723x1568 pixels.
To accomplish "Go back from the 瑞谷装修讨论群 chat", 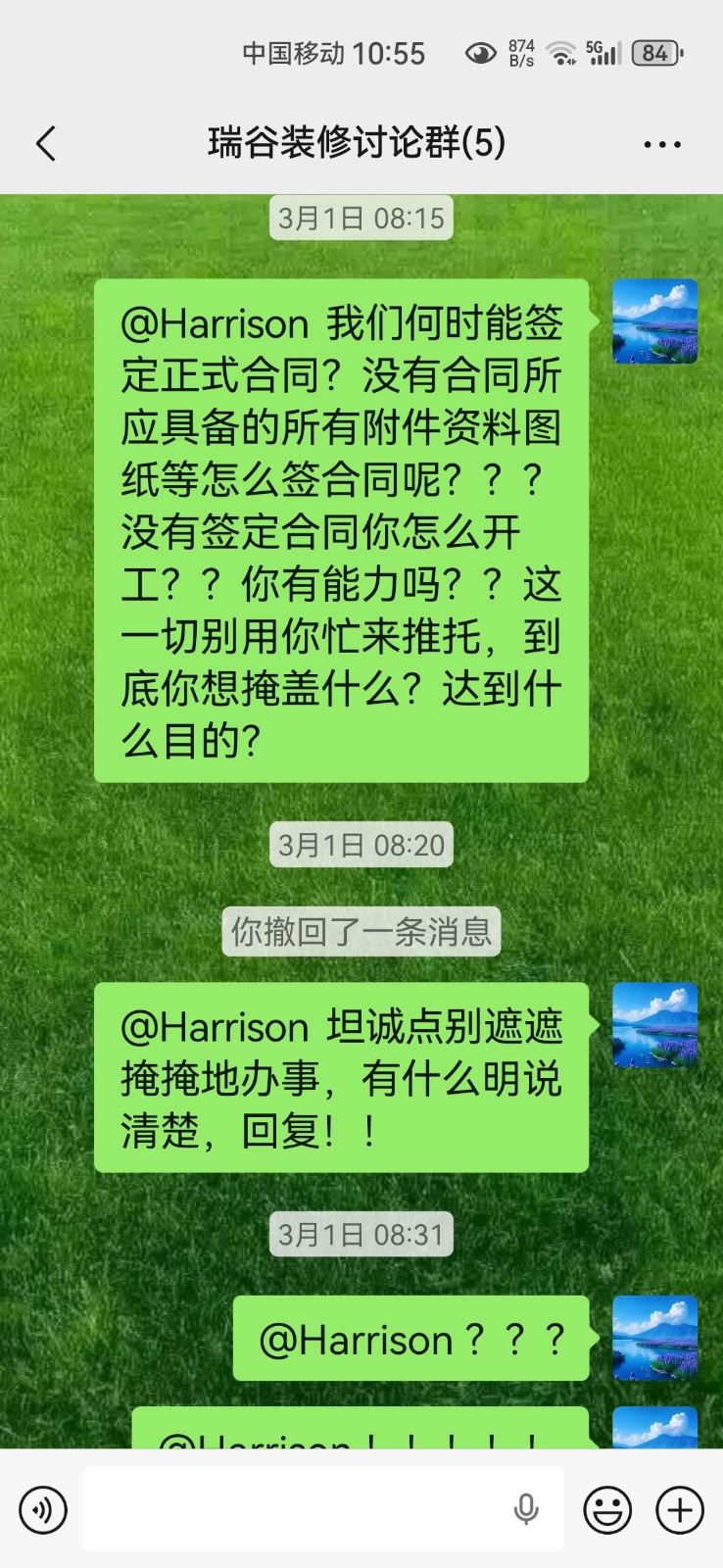I will point(46,144).
